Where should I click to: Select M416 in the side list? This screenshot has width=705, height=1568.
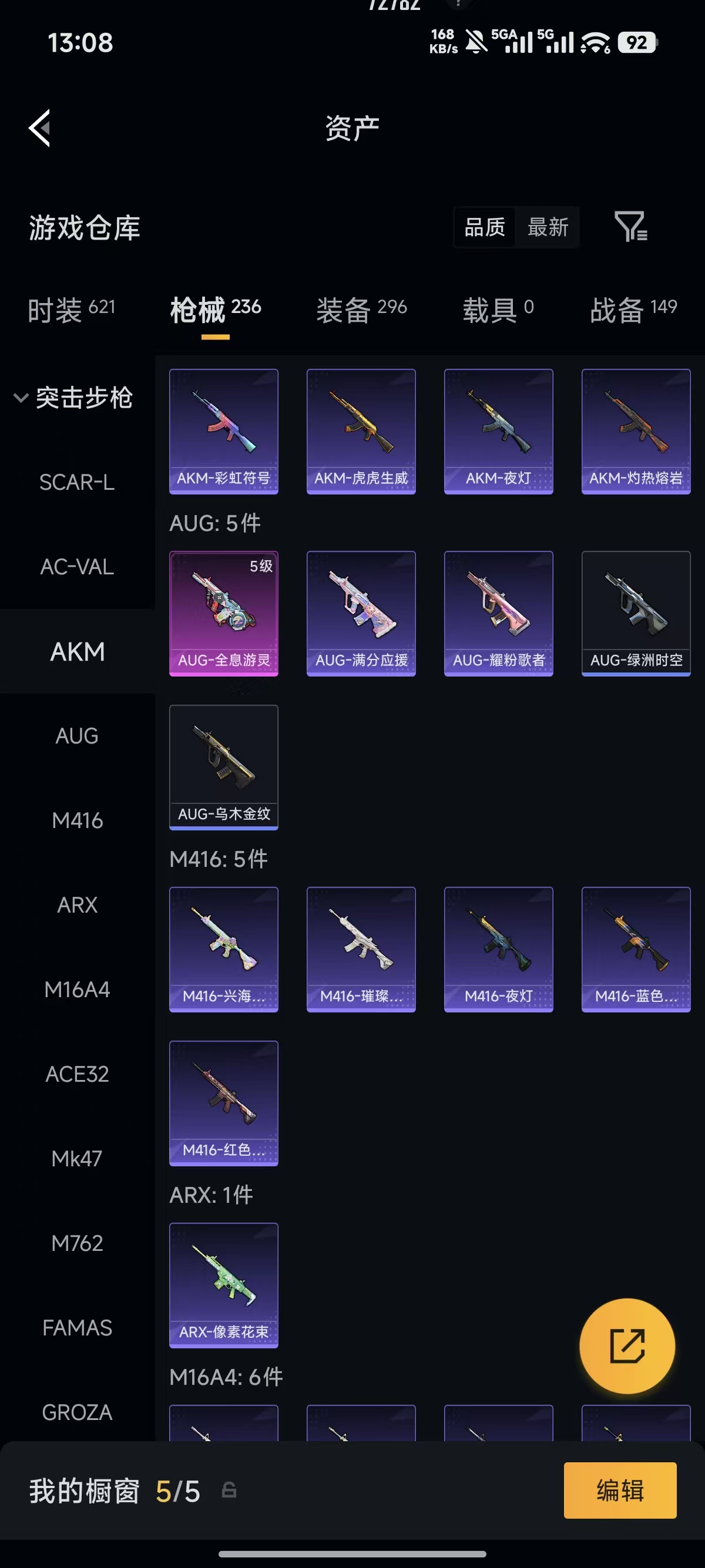click(x=78, y=820)
